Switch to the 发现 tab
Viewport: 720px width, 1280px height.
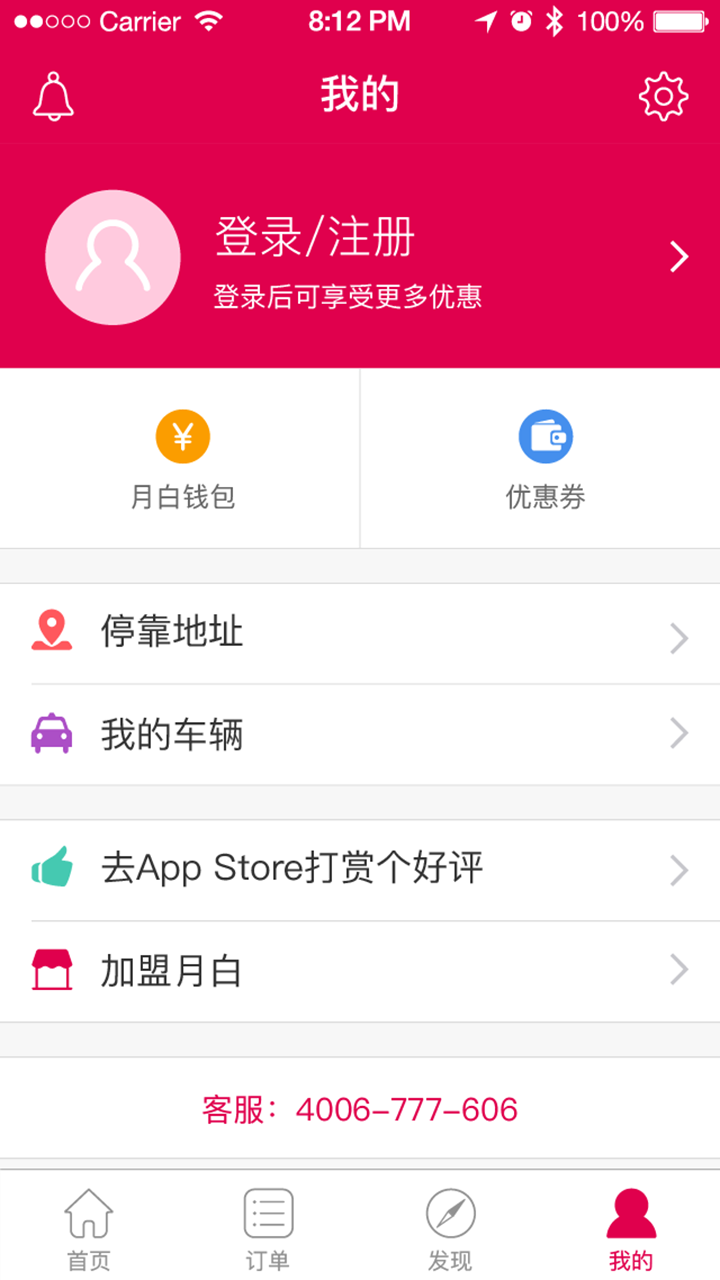coord(450,1229)
